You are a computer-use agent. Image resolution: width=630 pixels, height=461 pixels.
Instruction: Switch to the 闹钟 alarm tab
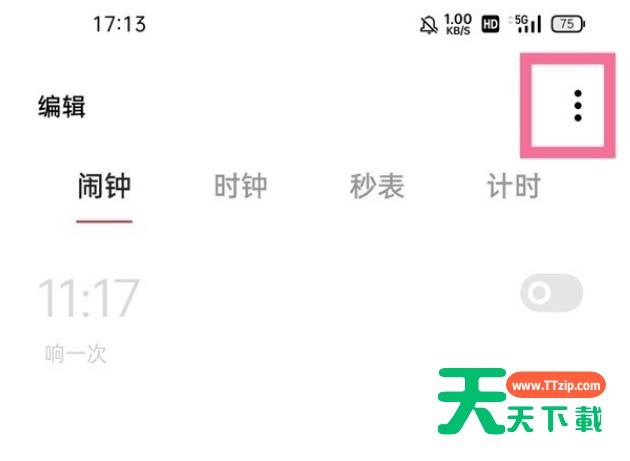[105, 186]
